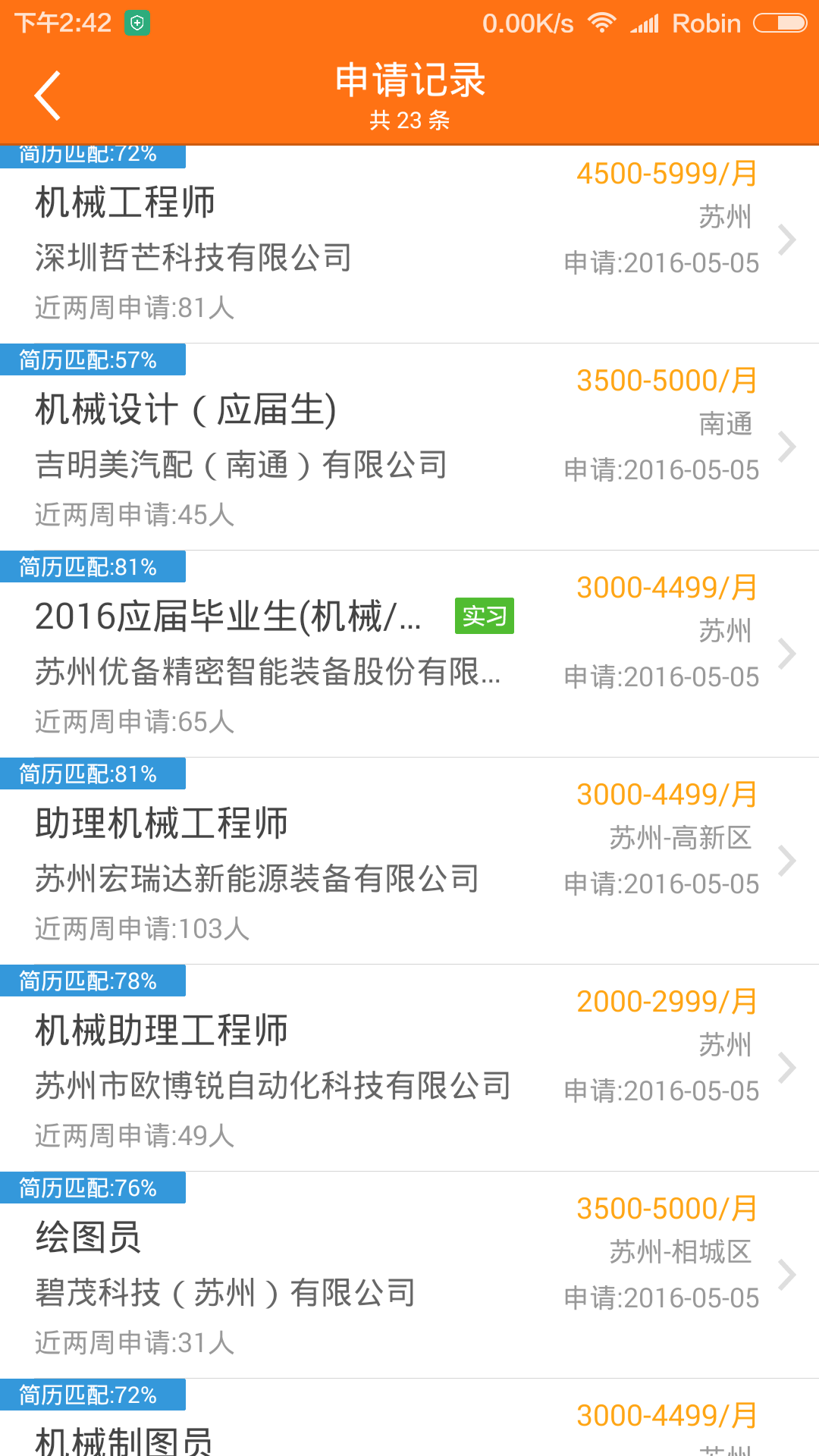This screenshot has width=819, height=1456.
Task: Go back from 申请记录 page
Action: point(47,96)
